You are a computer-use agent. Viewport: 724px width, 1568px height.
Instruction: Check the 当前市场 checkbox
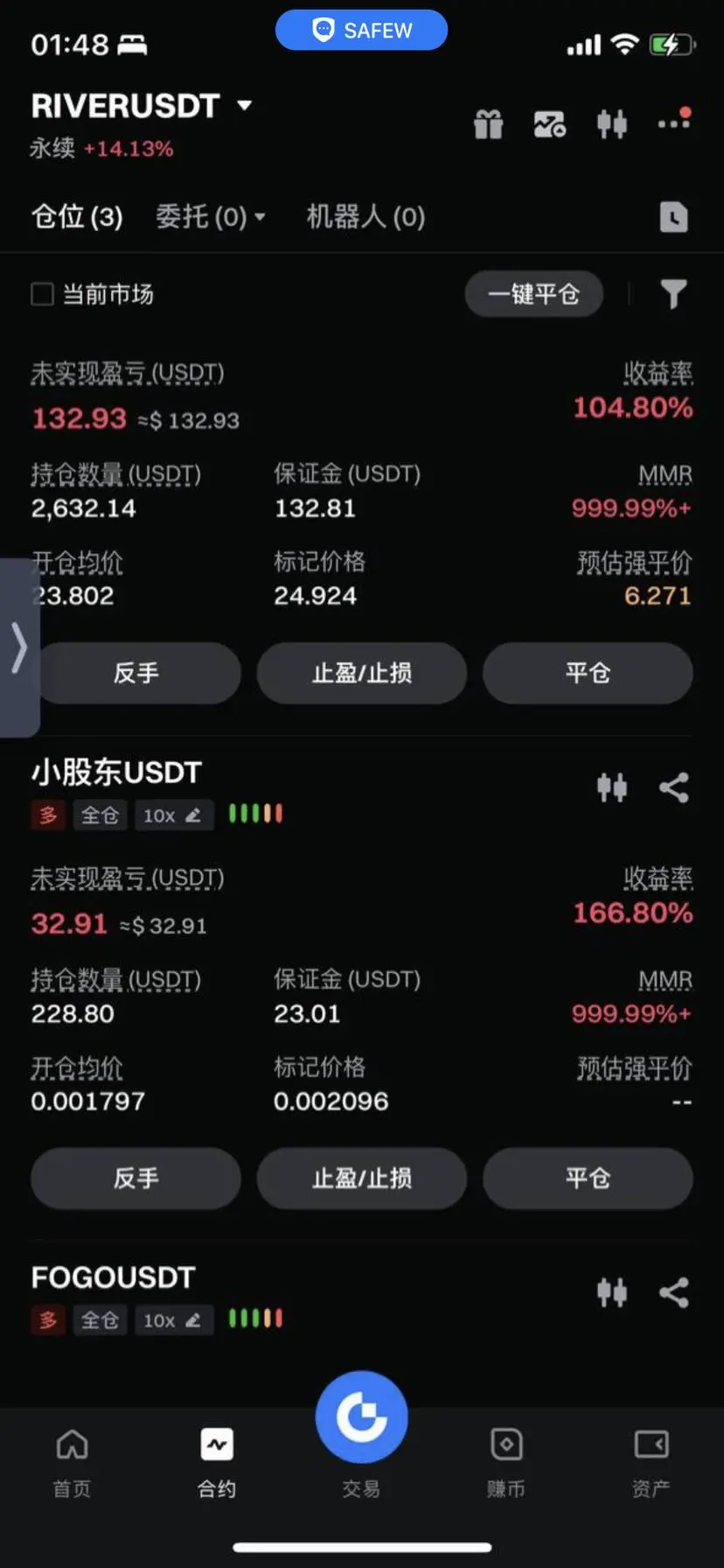point(42,294)
